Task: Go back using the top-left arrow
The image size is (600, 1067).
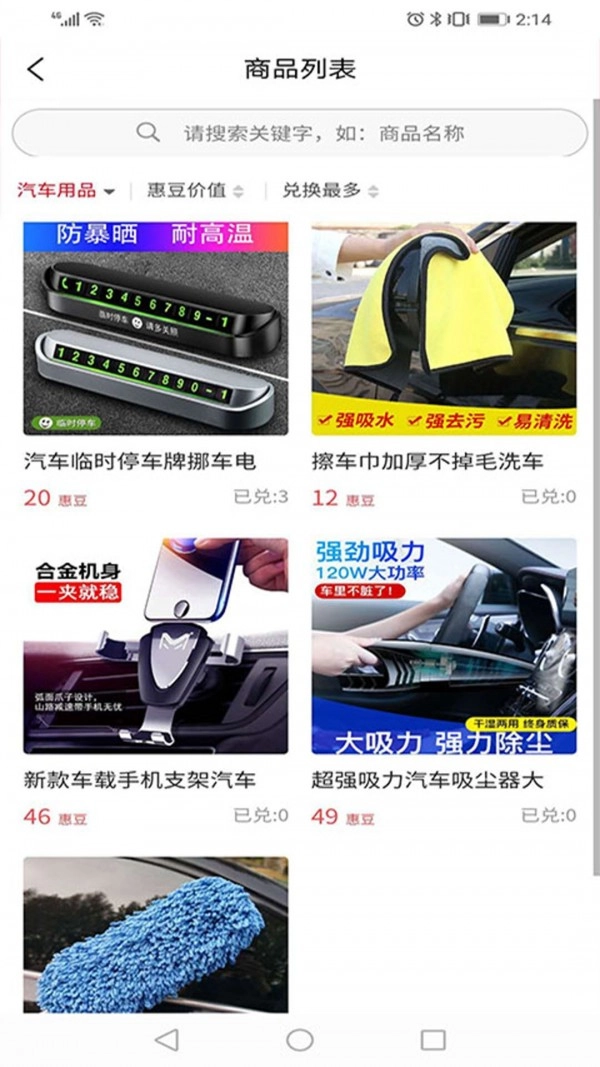Action: pos(36,69)
